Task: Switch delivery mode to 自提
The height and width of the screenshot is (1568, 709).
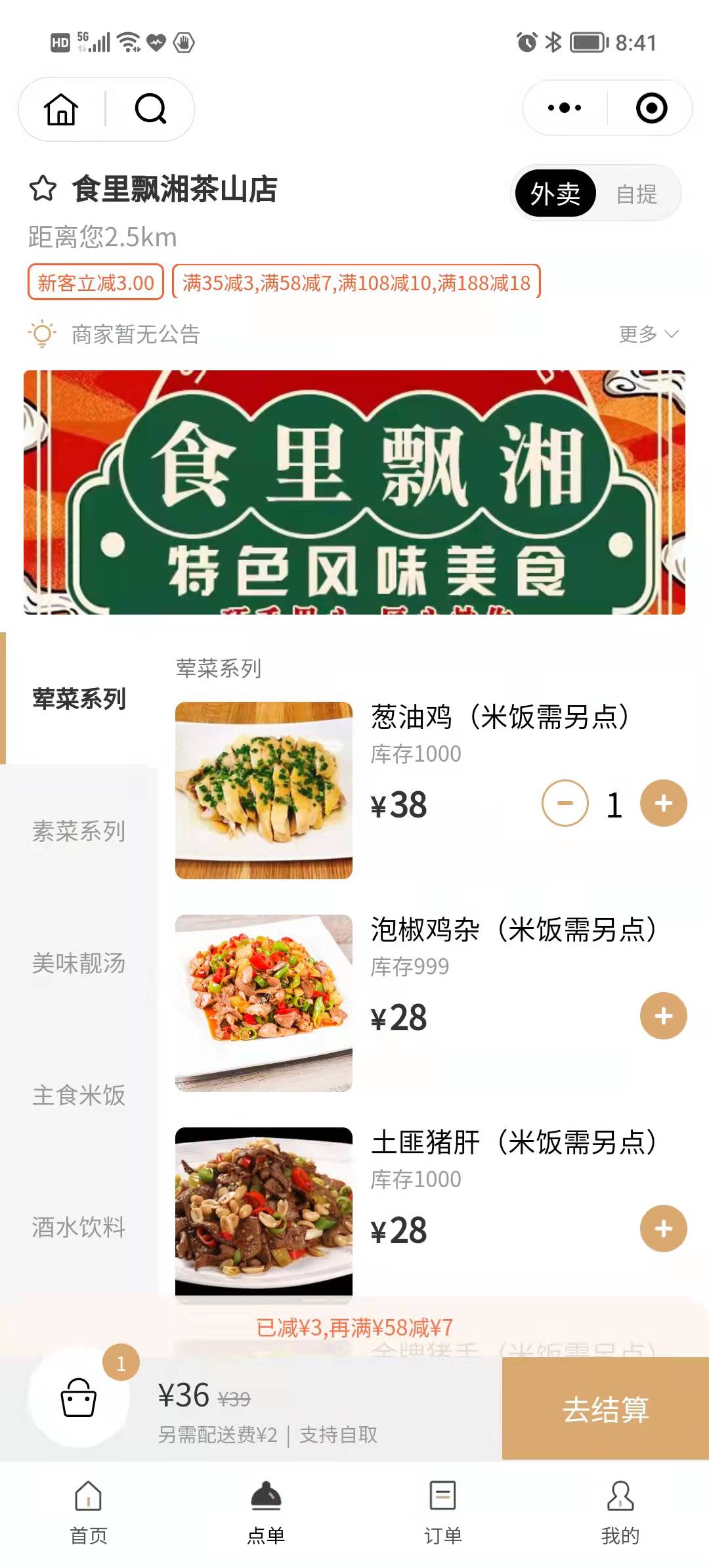Action: pos(638,192)
